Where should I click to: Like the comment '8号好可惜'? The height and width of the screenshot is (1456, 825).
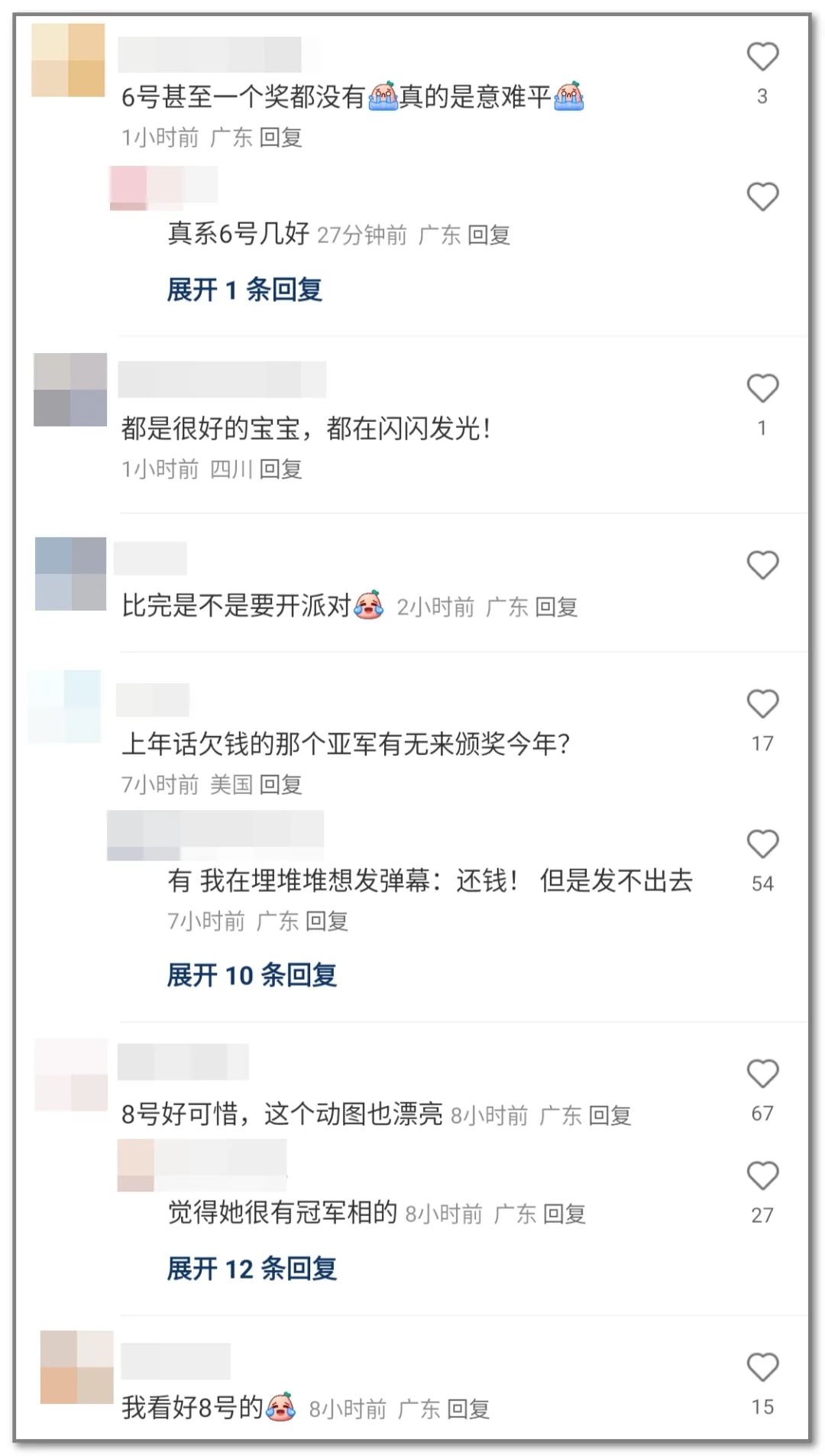(x=762, y=1074)
